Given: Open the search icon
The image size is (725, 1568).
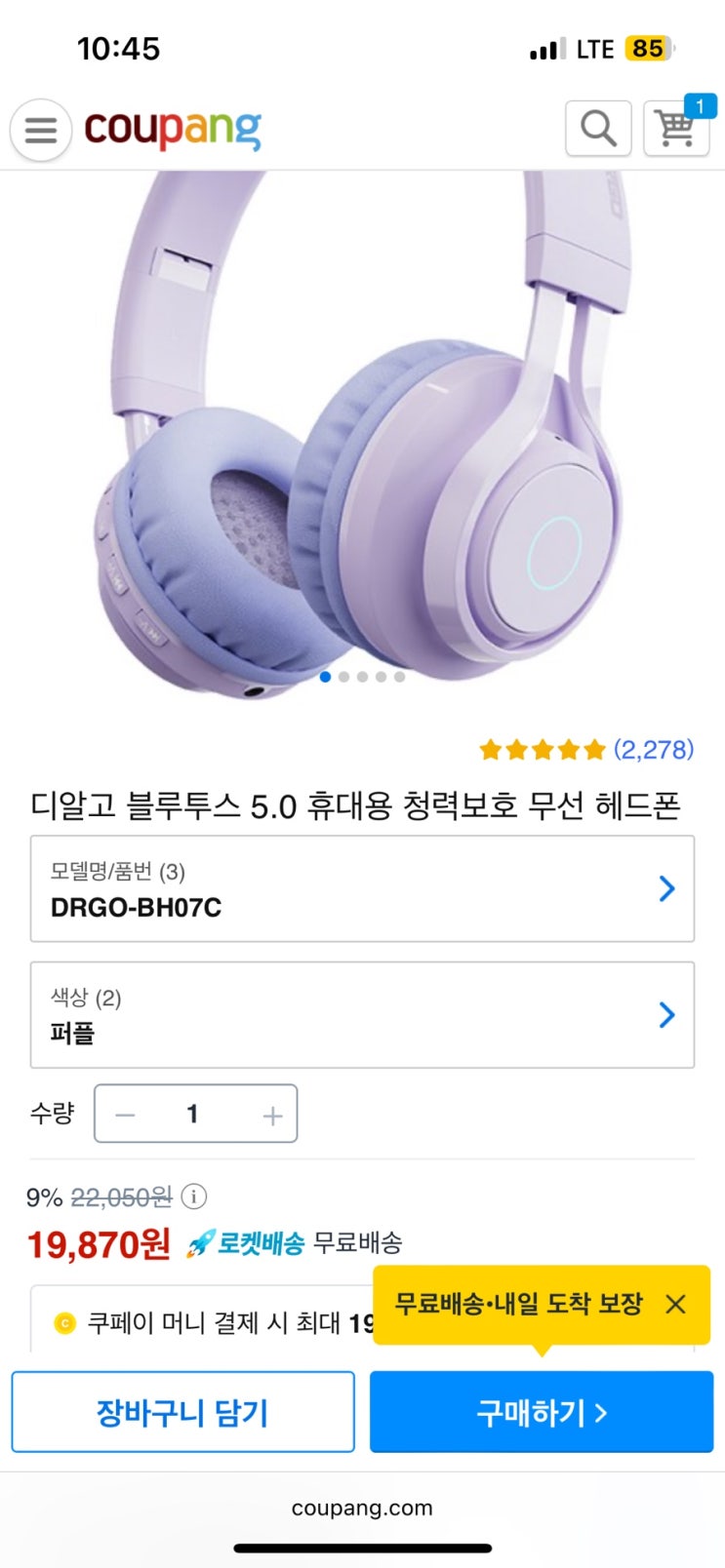Looking at the screenshot, I should pos(598,128).
